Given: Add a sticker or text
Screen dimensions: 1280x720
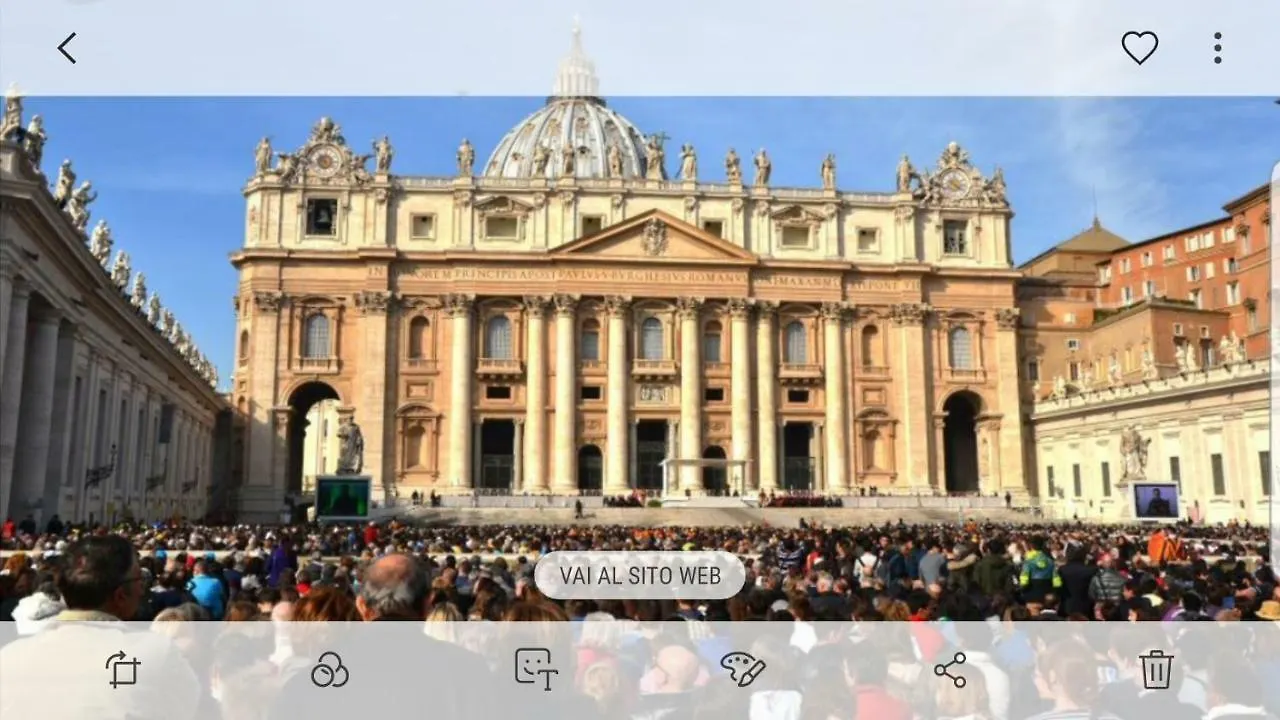Looking at the screenshot, I should (536, 669).
